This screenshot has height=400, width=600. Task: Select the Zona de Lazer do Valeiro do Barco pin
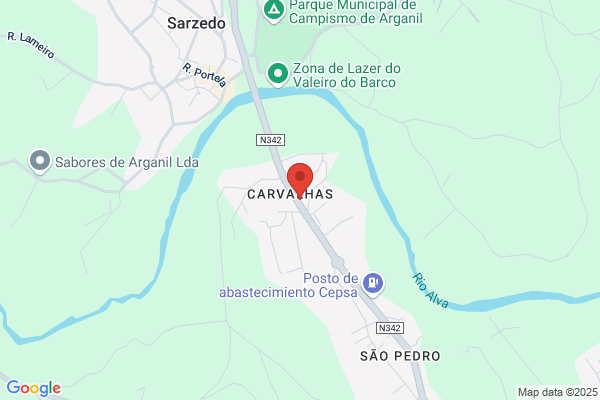click(278, 74)
